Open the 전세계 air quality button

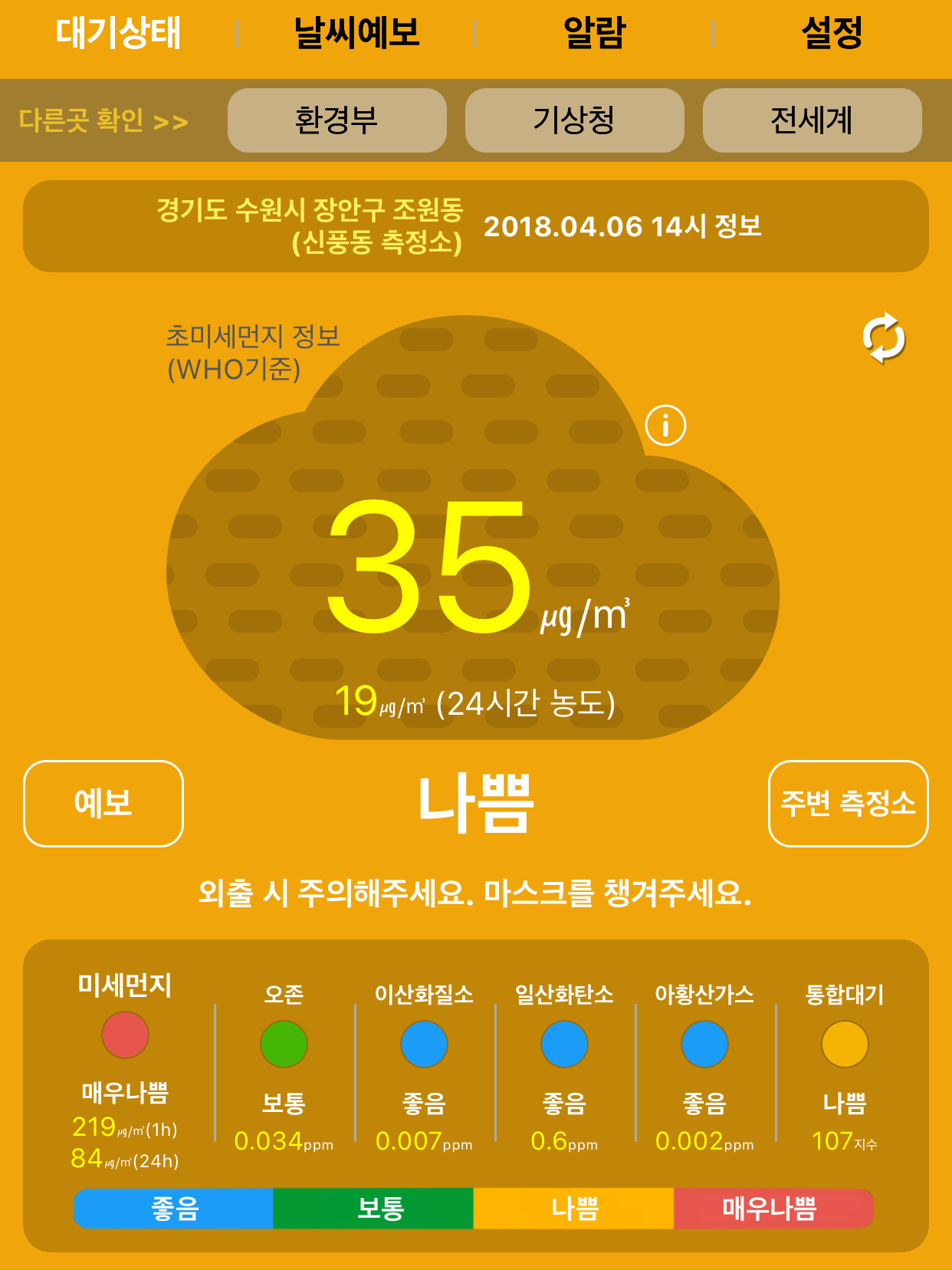click(812, 120)
